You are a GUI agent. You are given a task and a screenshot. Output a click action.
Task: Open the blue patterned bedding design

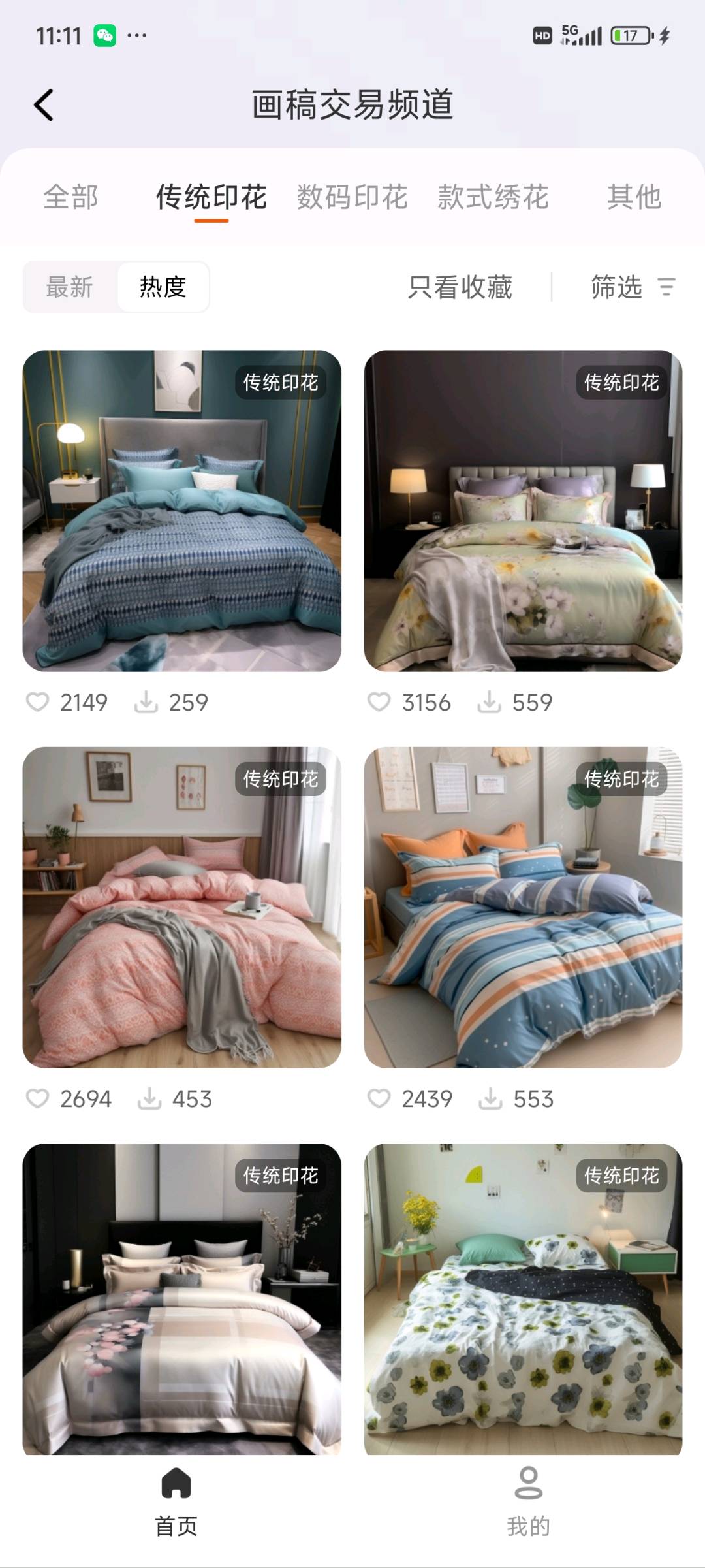click(181, 511)
